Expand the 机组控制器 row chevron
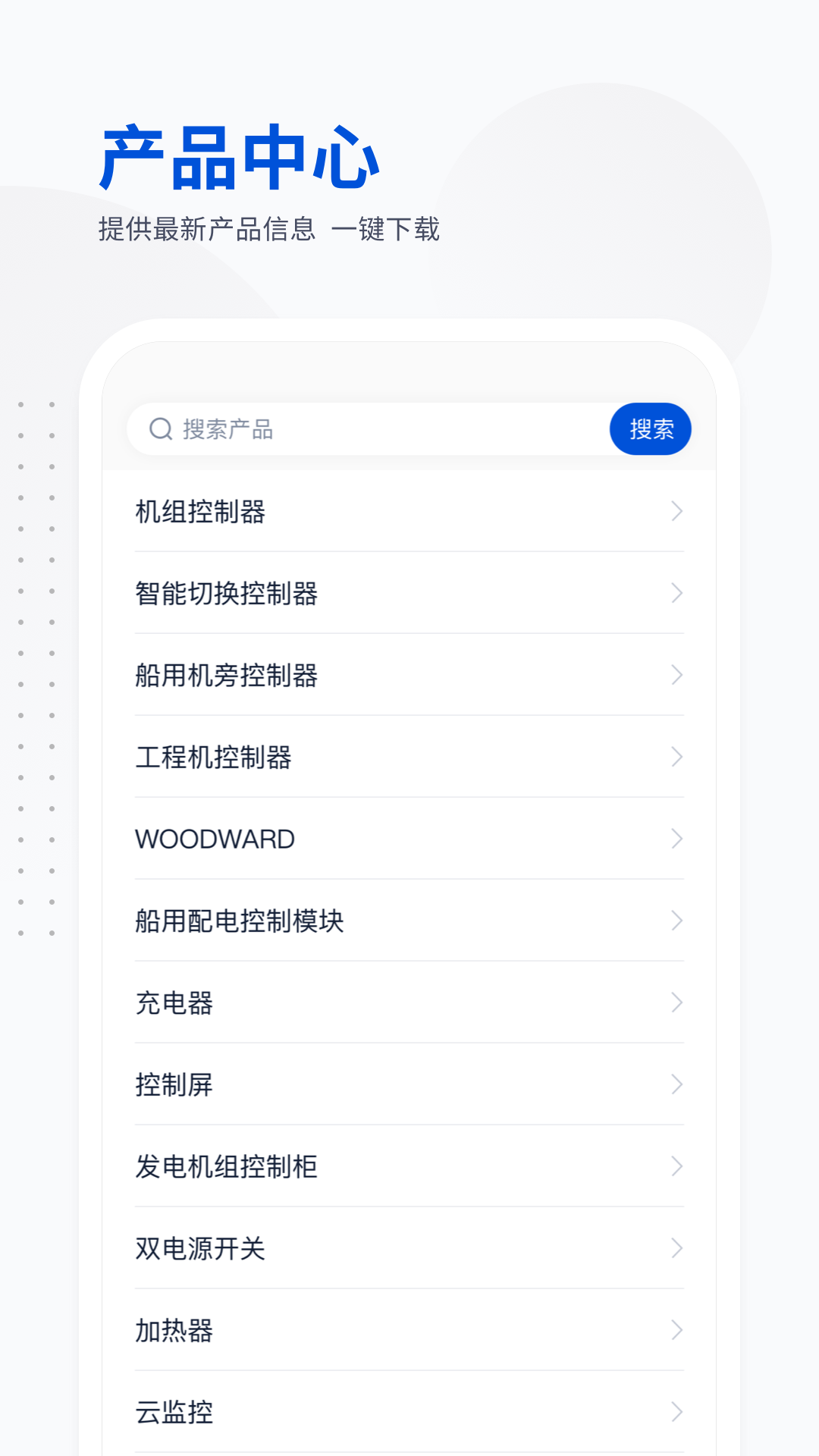Image resolution: width=819 pixels, height=1456 pixels. coord(676,512)
